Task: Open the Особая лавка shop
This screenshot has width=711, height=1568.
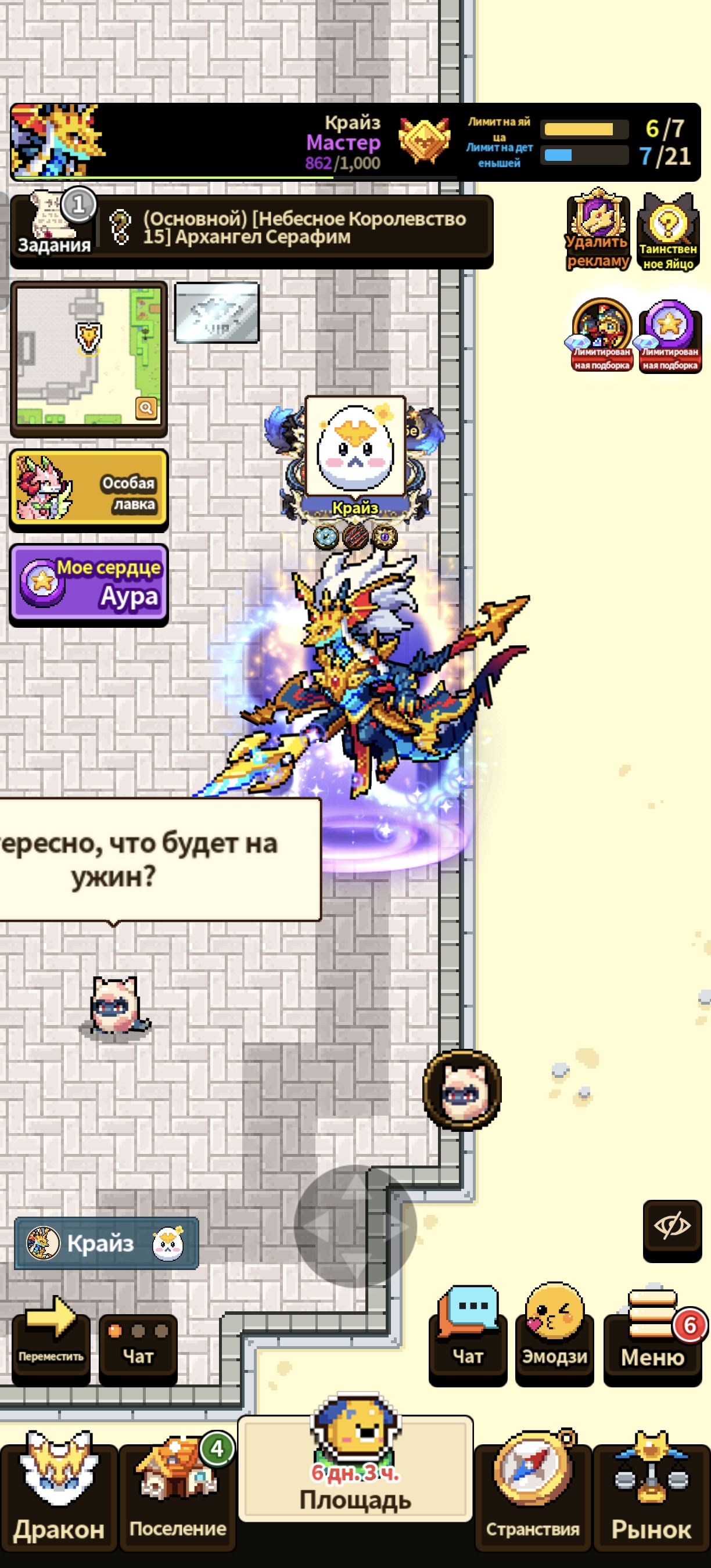Action: [89, 489]
